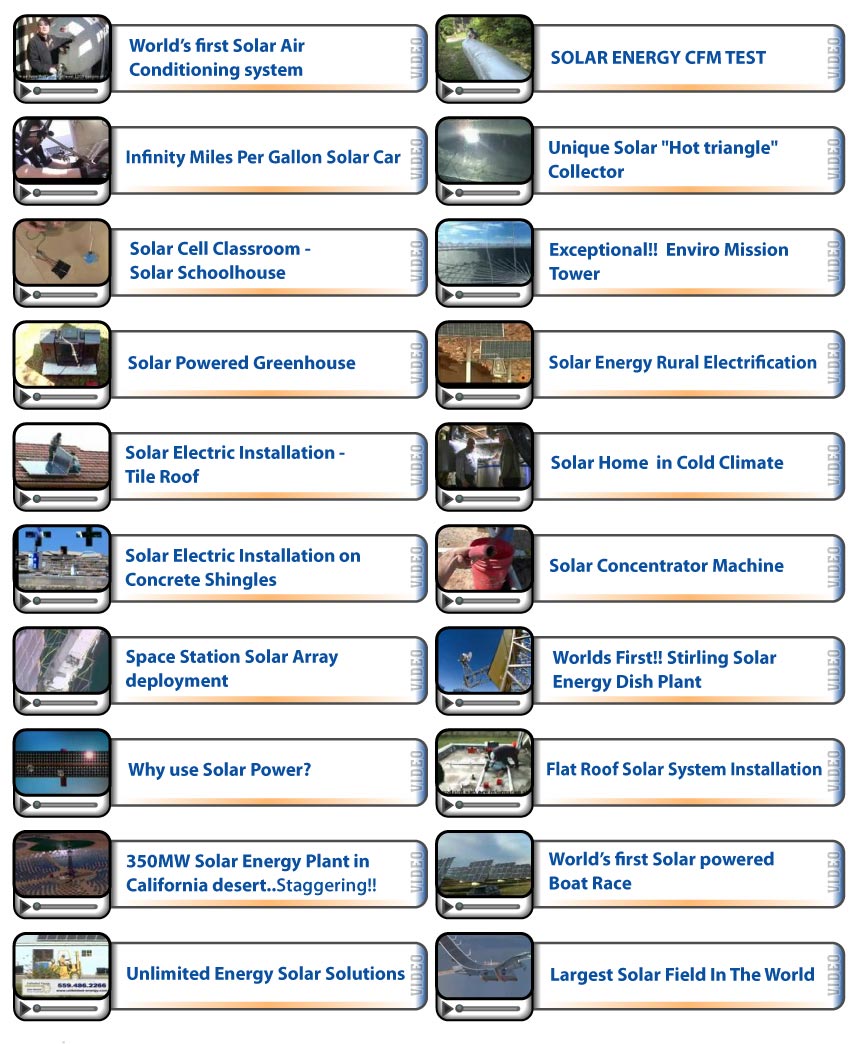The height and width of the screenshot is (1044, 858).
Task: Open Solar Cell Classroom - Solar Schoolhouse
Action: click(219, 261)
